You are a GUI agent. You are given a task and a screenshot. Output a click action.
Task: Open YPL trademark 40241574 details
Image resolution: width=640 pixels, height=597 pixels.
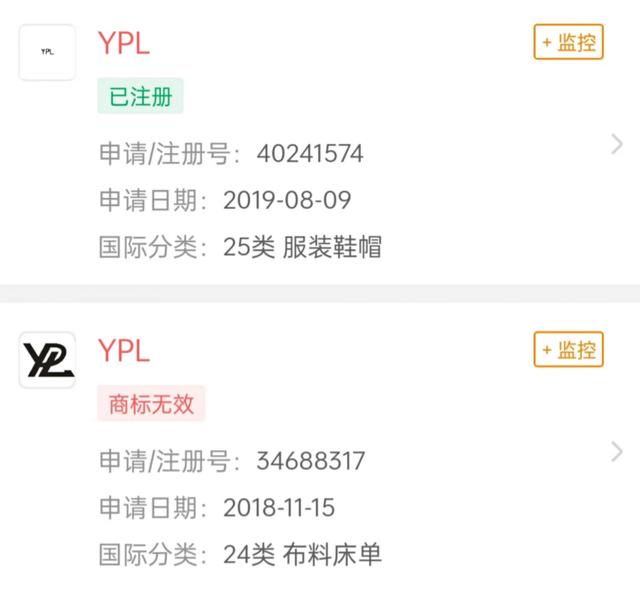click(x=617, y=144)
